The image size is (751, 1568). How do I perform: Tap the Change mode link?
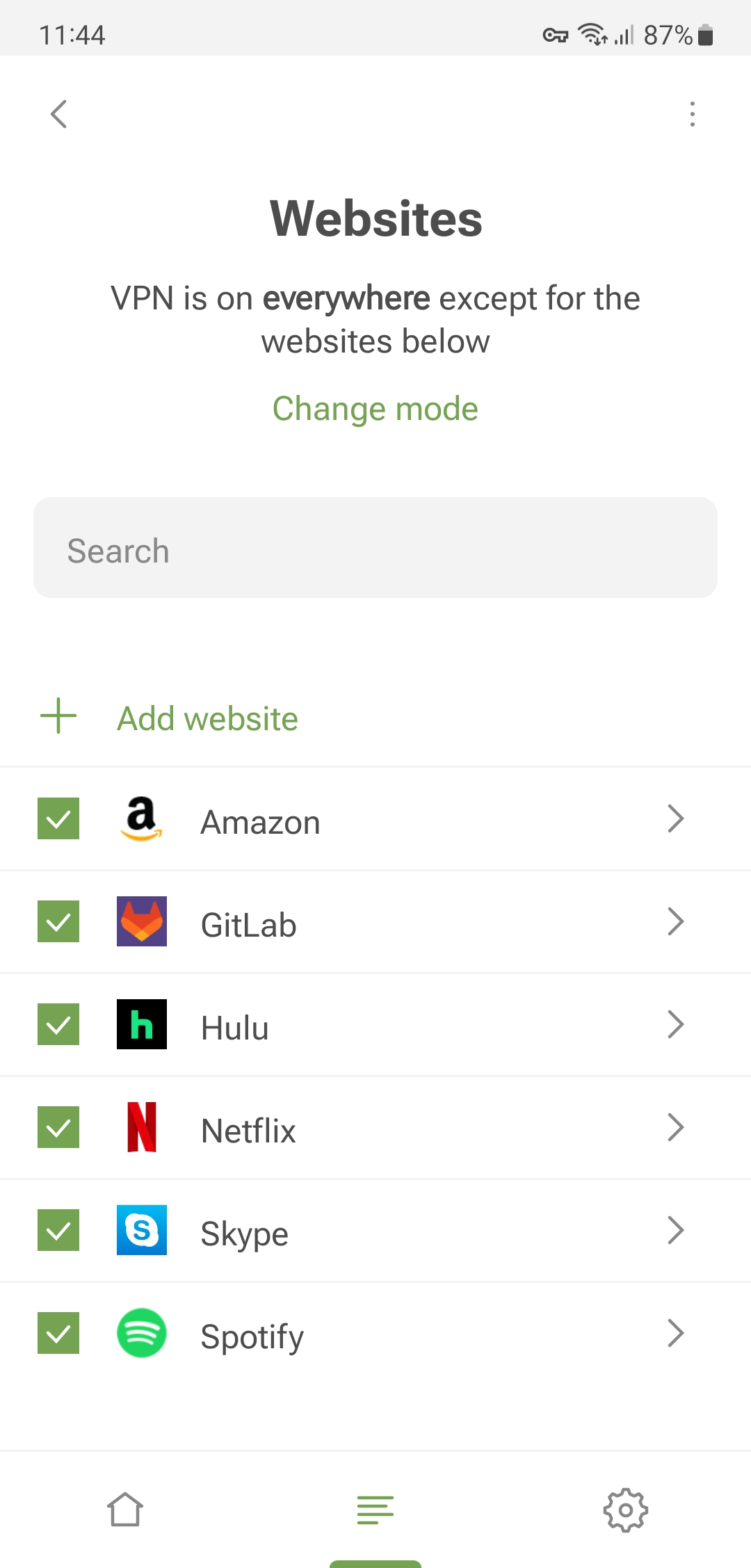(375, 409)
